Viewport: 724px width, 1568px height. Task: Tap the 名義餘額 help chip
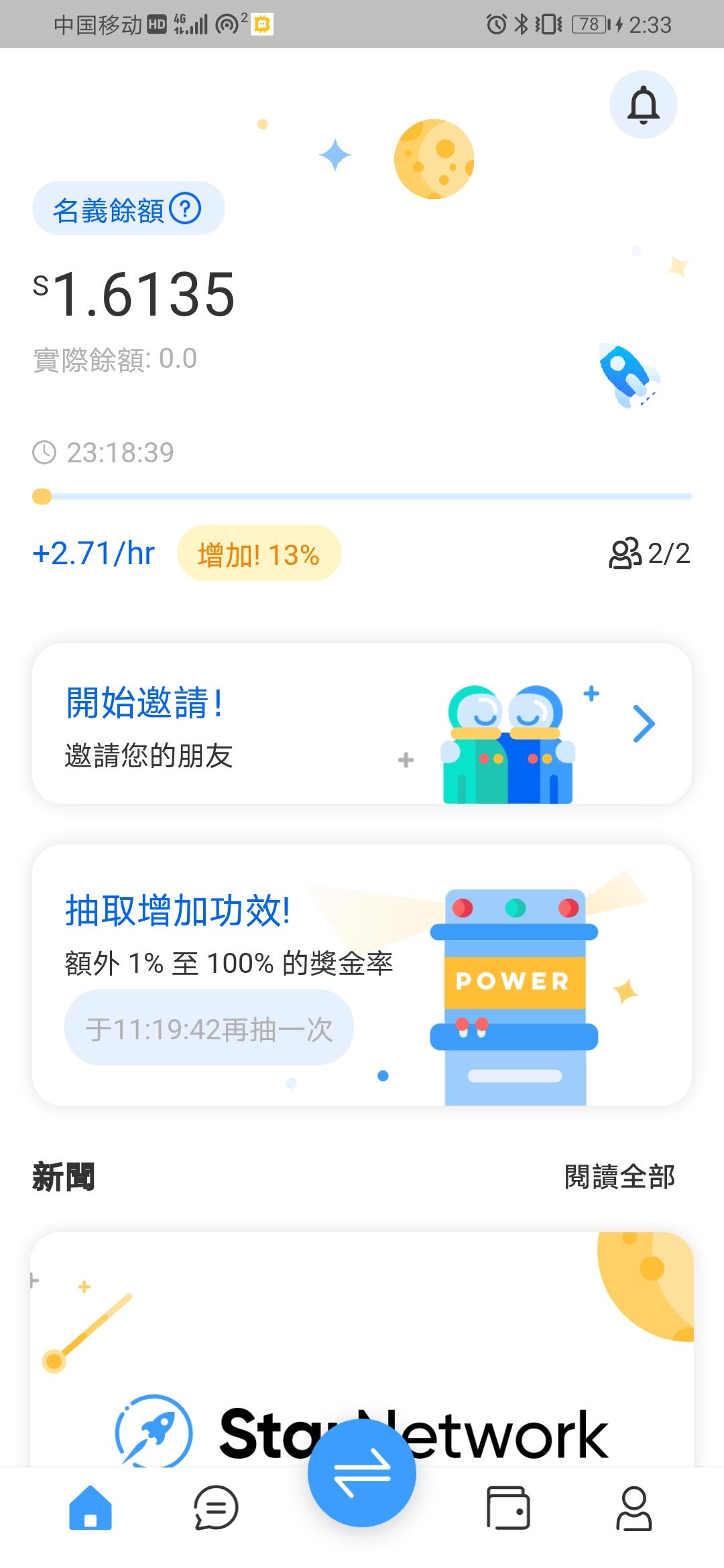point(128,208)
